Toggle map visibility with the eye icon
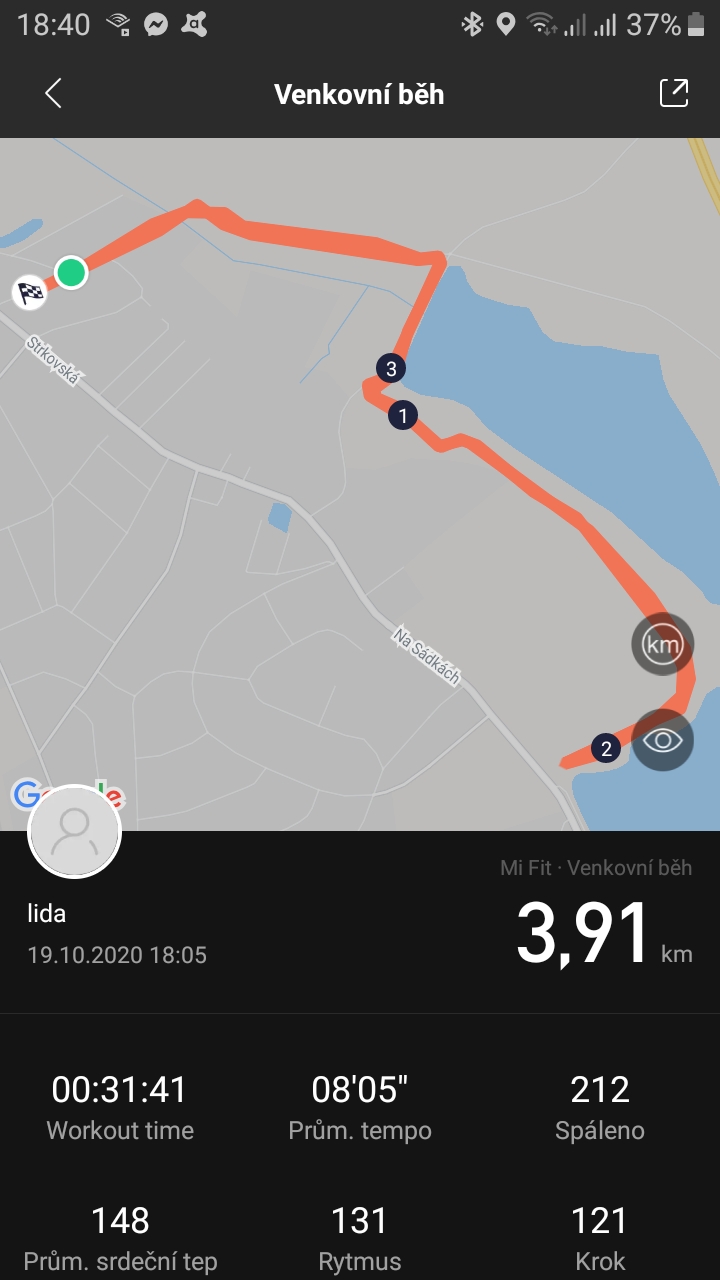The image size is (720, 1280). (662, 740)
